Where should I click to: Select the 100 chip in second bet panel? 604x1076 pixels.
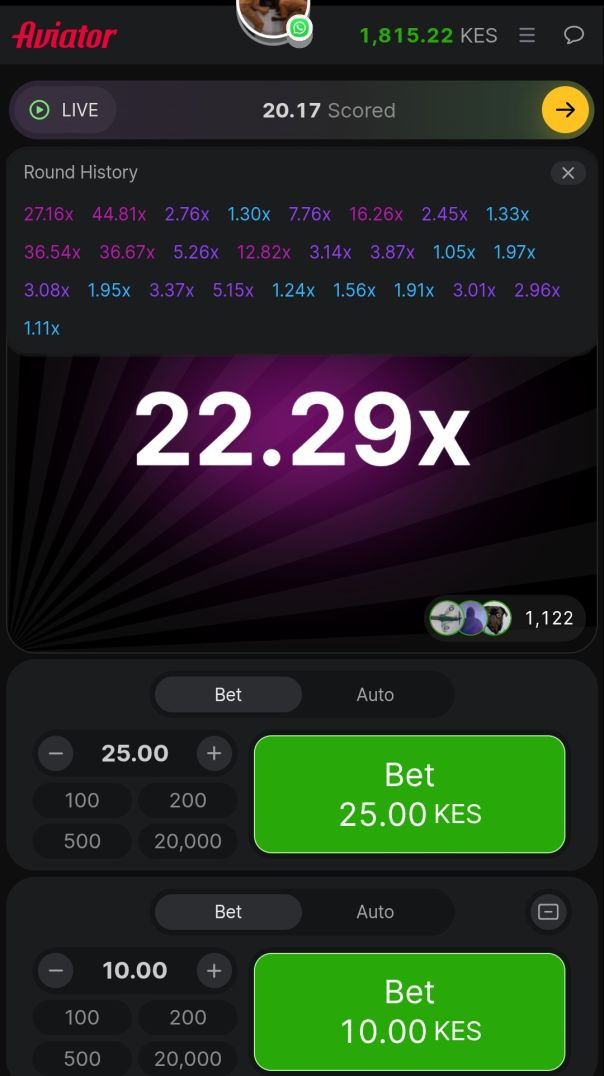[x=82, y=1017]
